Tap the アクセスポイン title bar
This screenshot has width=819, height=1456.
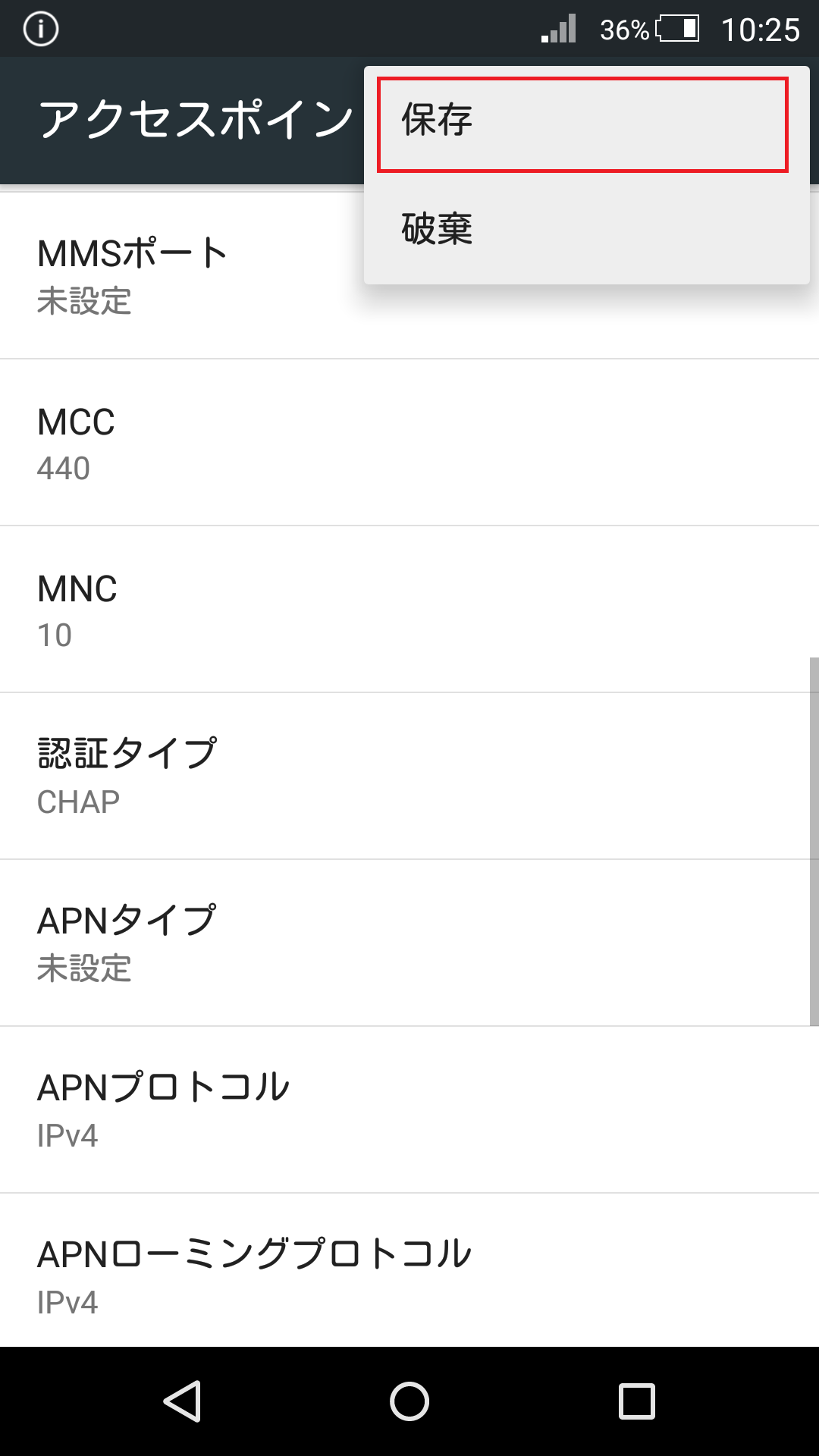point(190,119)
